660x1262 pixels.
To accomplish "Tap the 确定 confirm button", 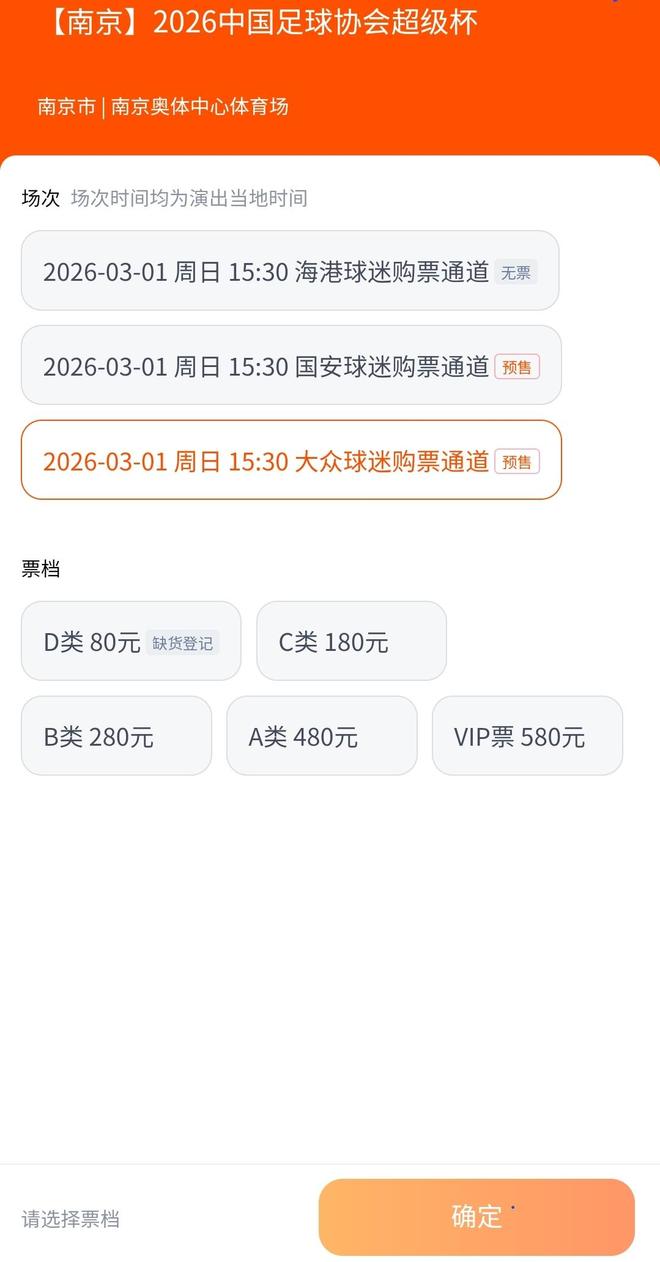I will [476, 1216].
